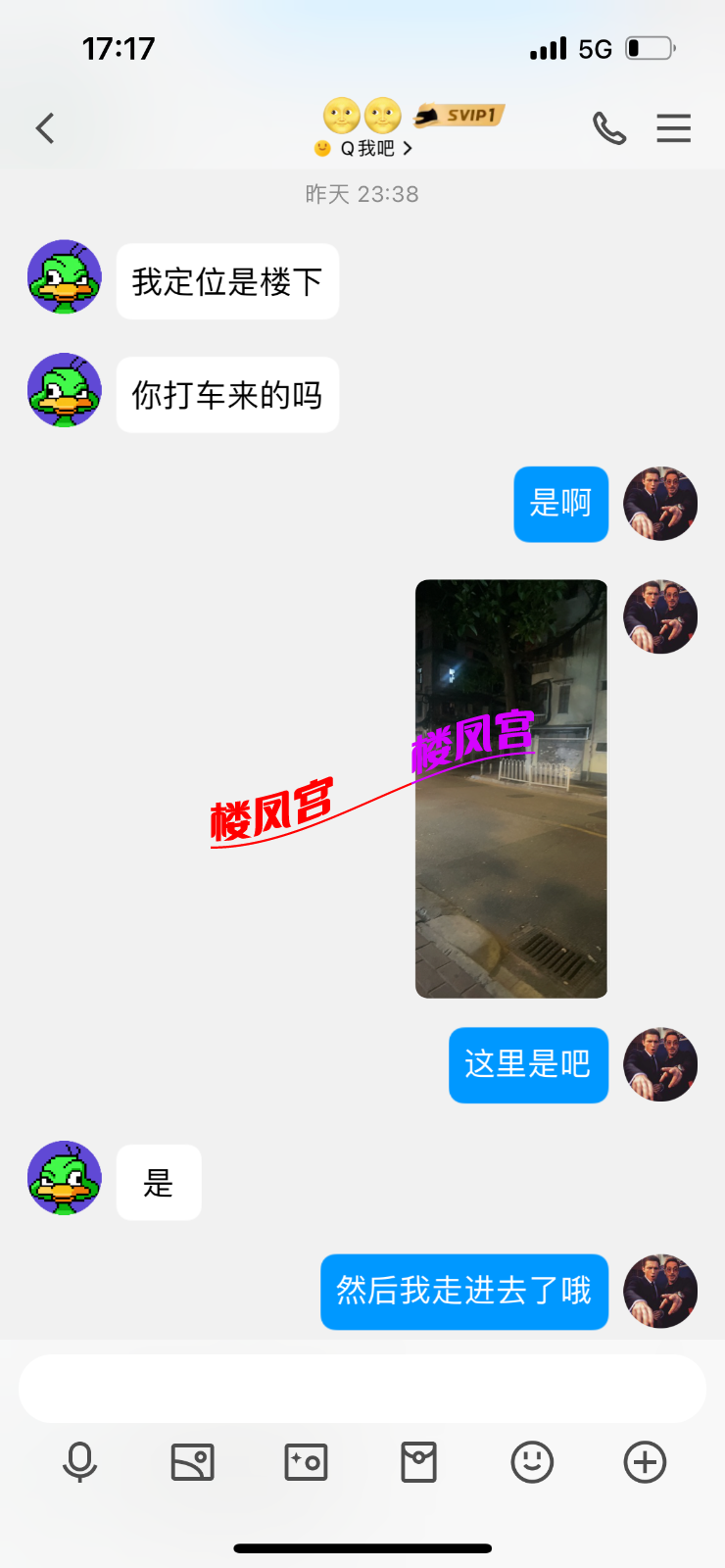Expand the 'Q我吧' nickname chevron
The image size is (725, 1568).
tap(410, 149)
